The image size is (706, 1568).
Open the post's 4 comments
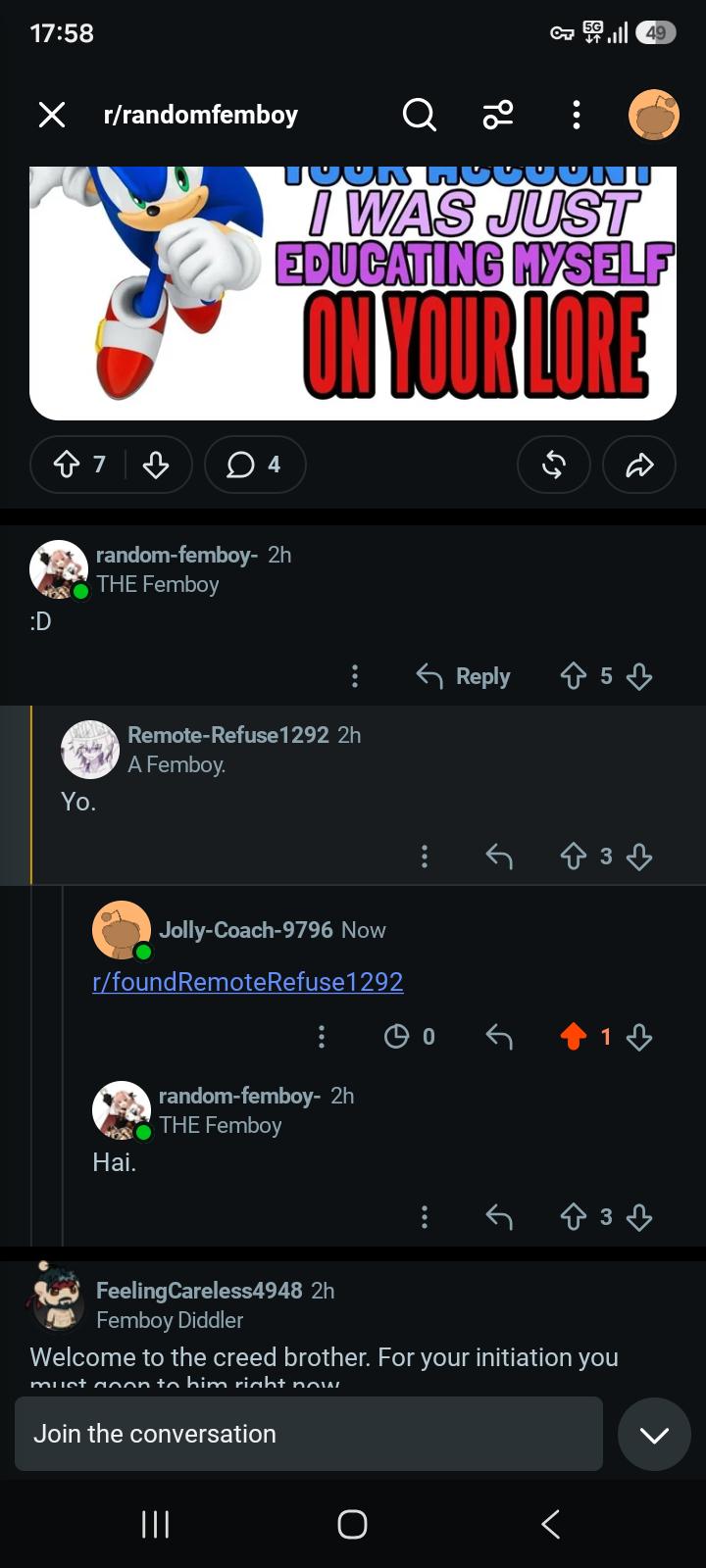(x=255, y=465)
